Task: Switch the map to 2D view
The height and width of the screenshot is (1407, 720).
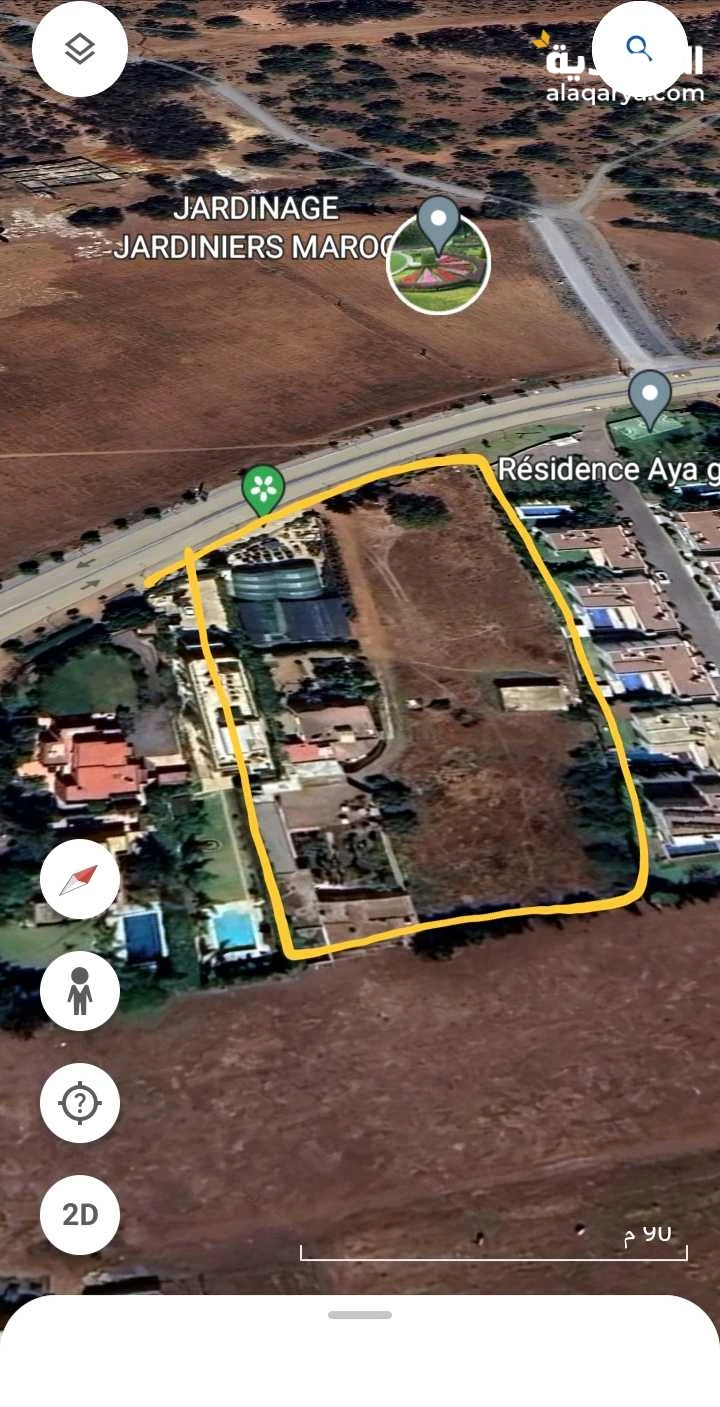Action: coord(80,1215)
